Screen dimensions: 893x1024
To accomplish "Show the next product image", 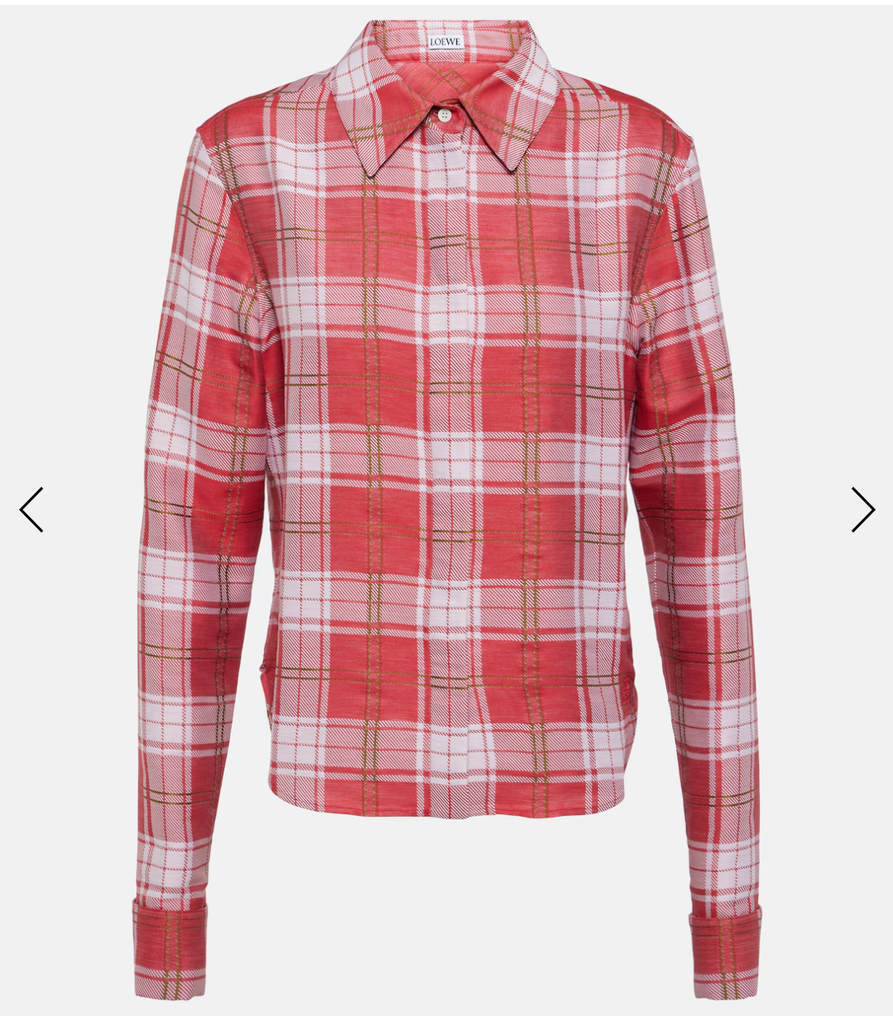I will tap(862, 509).
